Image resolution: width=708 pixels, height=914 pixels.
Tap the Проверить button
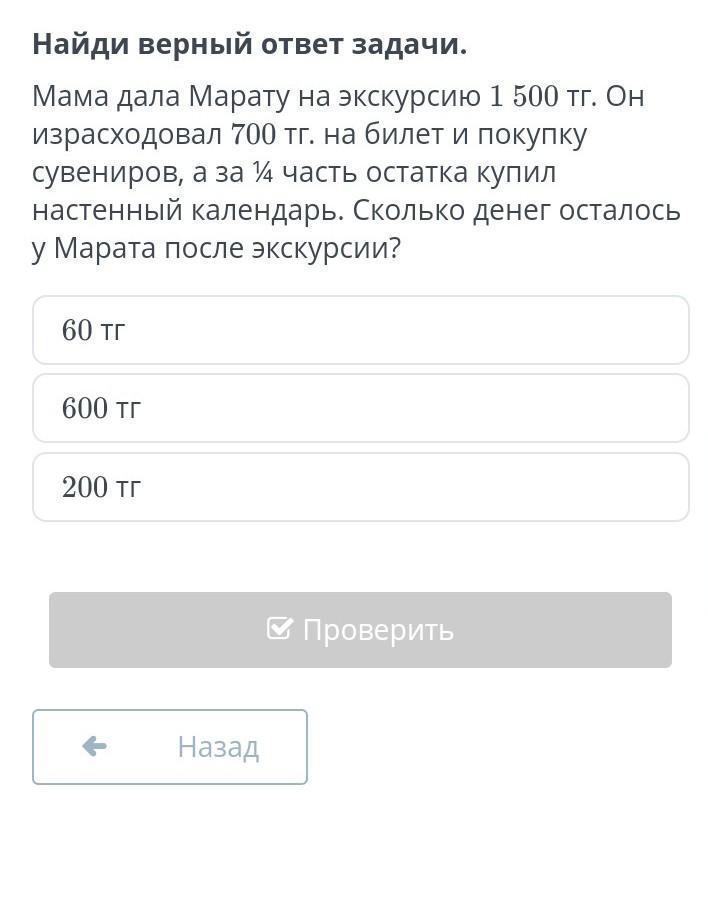pyautogui.click(x=360, y=630)
